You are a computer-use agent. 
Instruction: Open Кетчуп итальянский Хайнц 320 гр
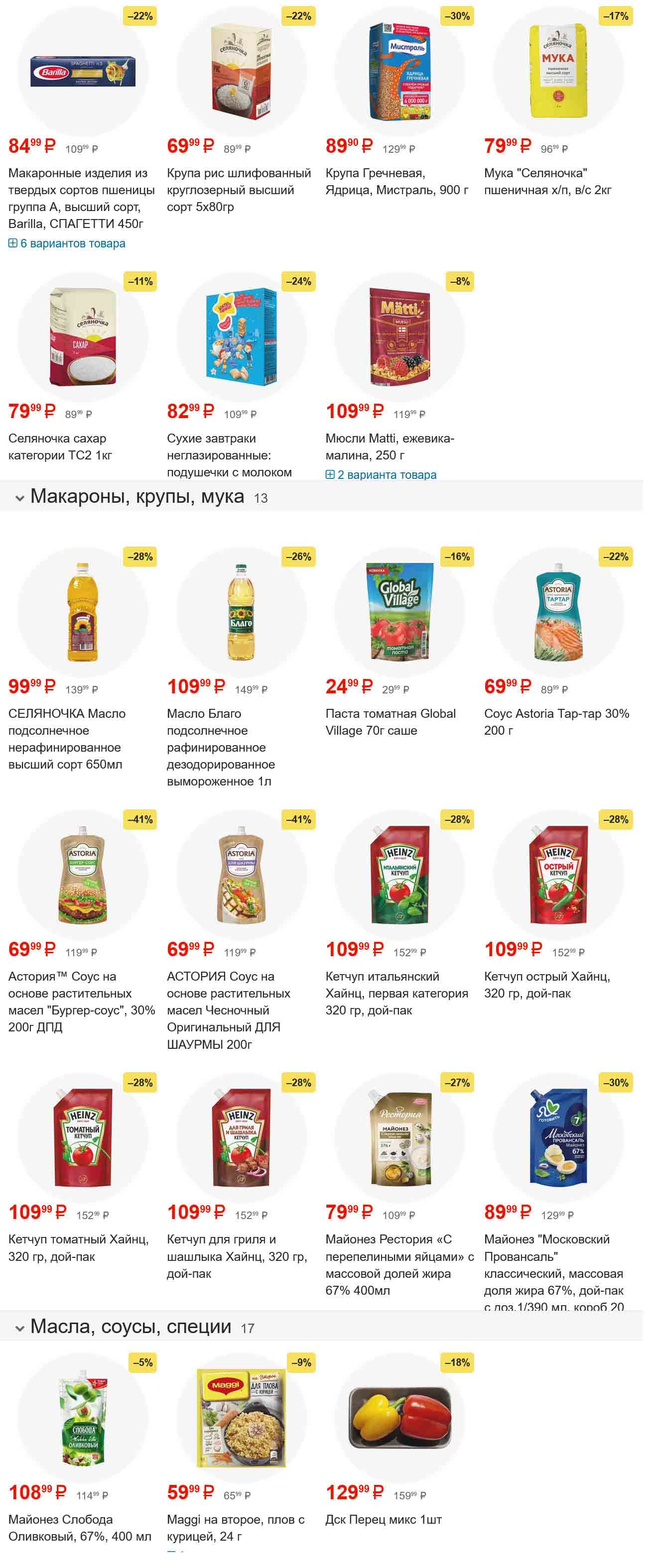[x=396, y=993]
